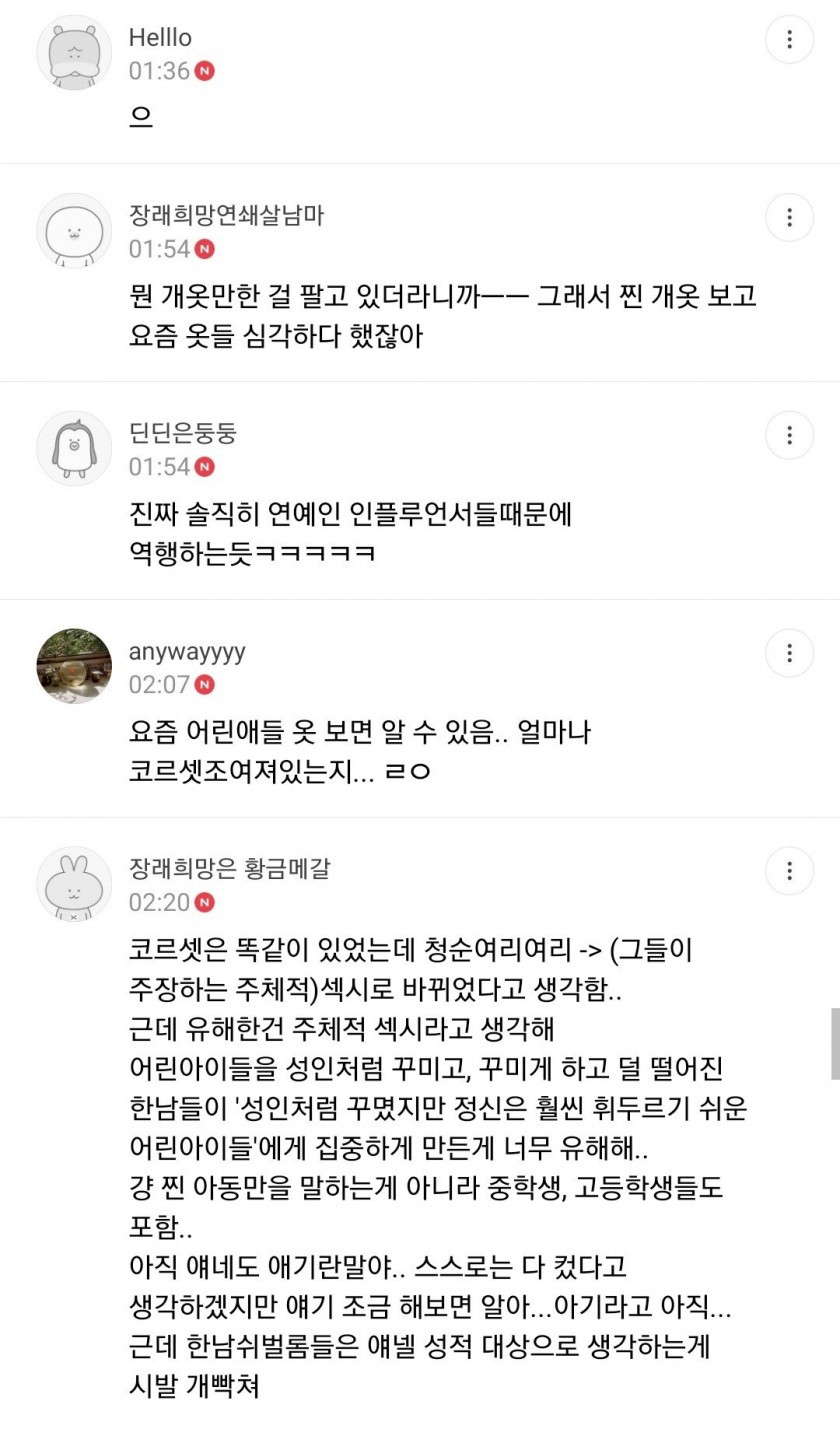Open 장래희망연쇄살남마's profile picture
The height and width of the screenshot is (1429, 840).
click(x=74, y=231)
